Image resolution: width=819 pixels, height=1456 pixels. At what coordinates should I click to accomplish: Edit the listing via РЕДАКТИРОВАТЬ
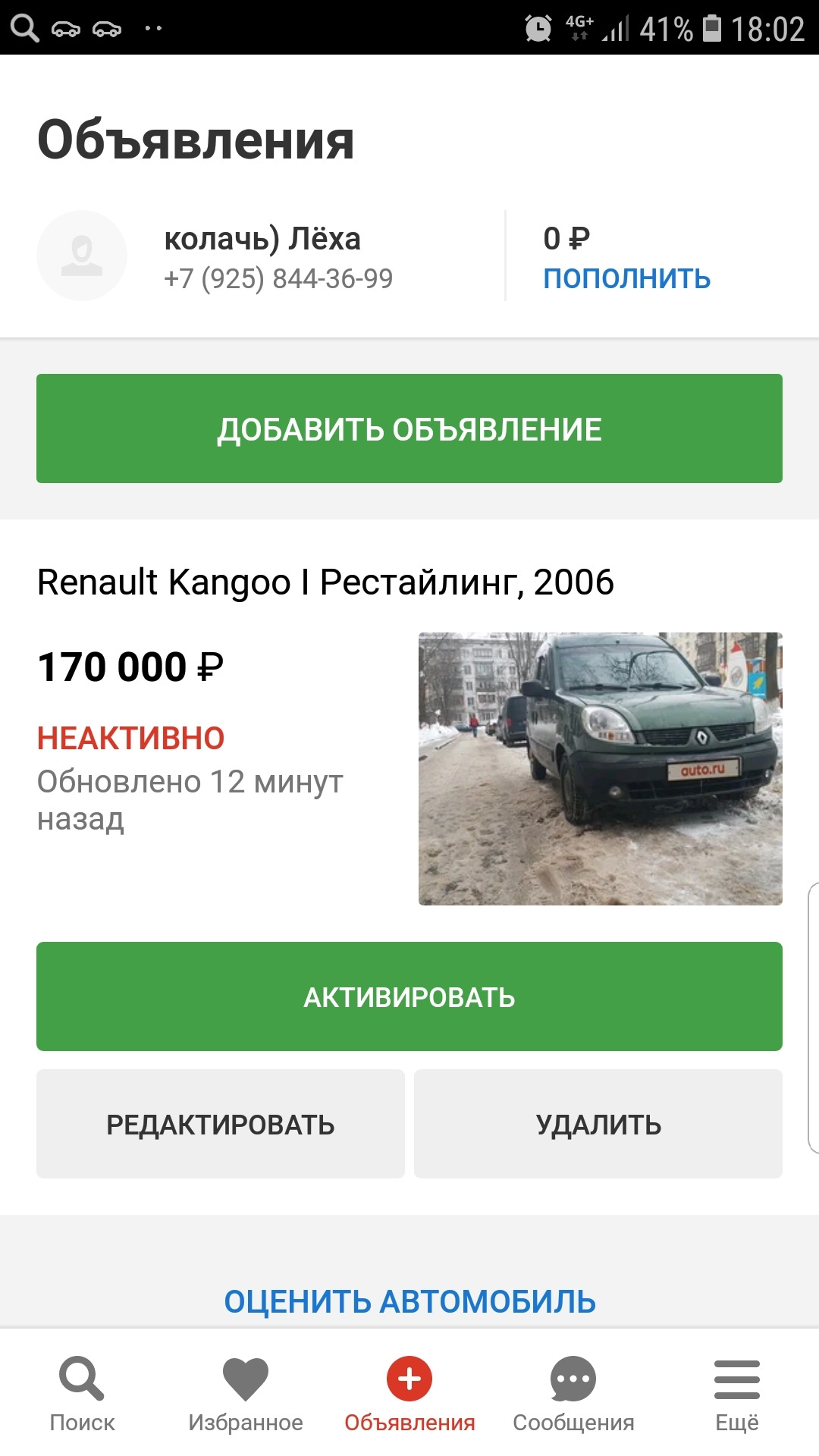click(x=221, y=1124)
